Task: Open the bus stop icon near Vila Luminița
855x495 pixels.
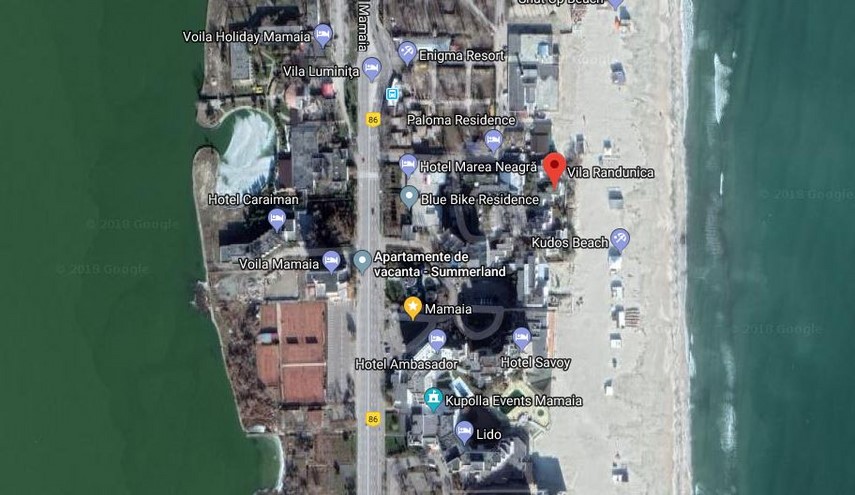Action: [392, 95]
